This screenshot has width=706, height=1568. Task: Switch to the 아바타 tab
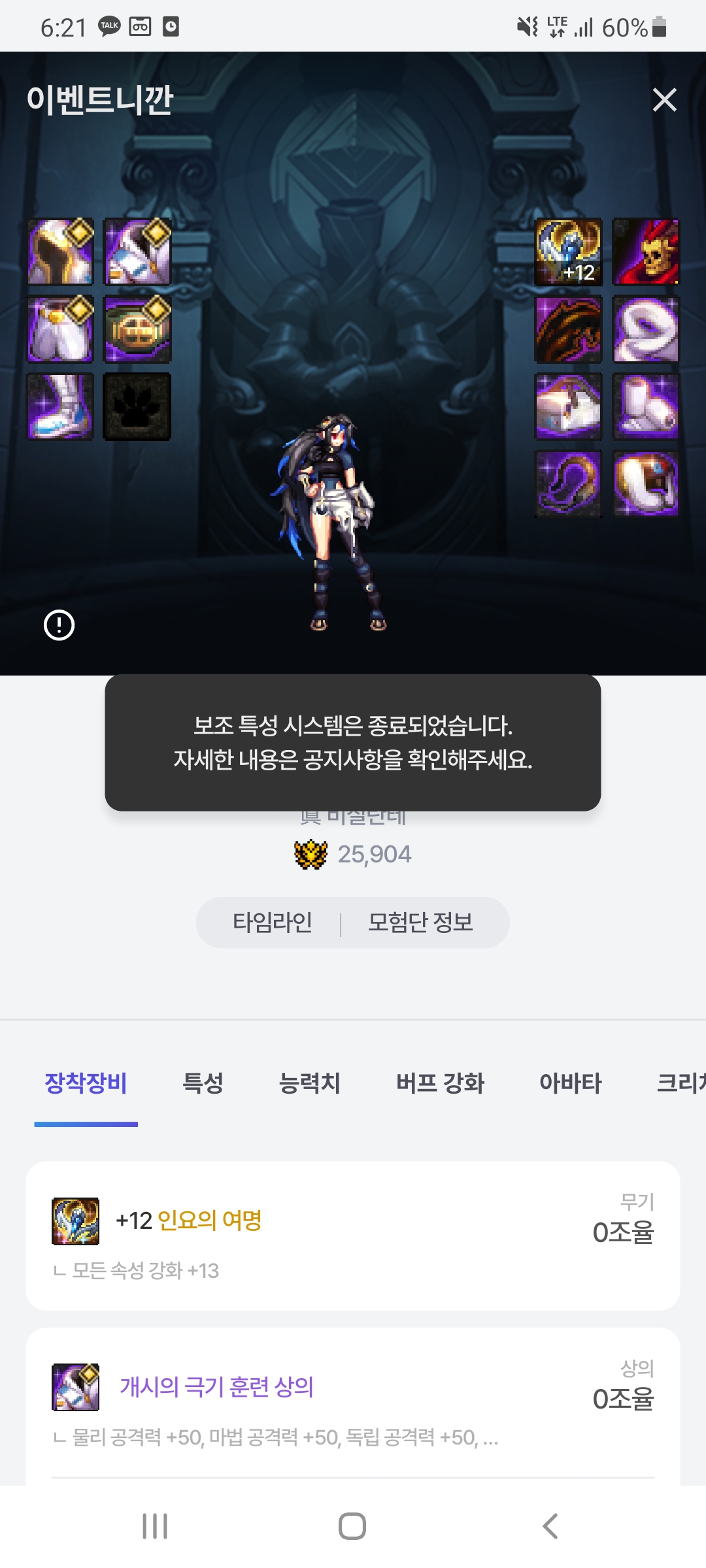tap(570, 1083)
